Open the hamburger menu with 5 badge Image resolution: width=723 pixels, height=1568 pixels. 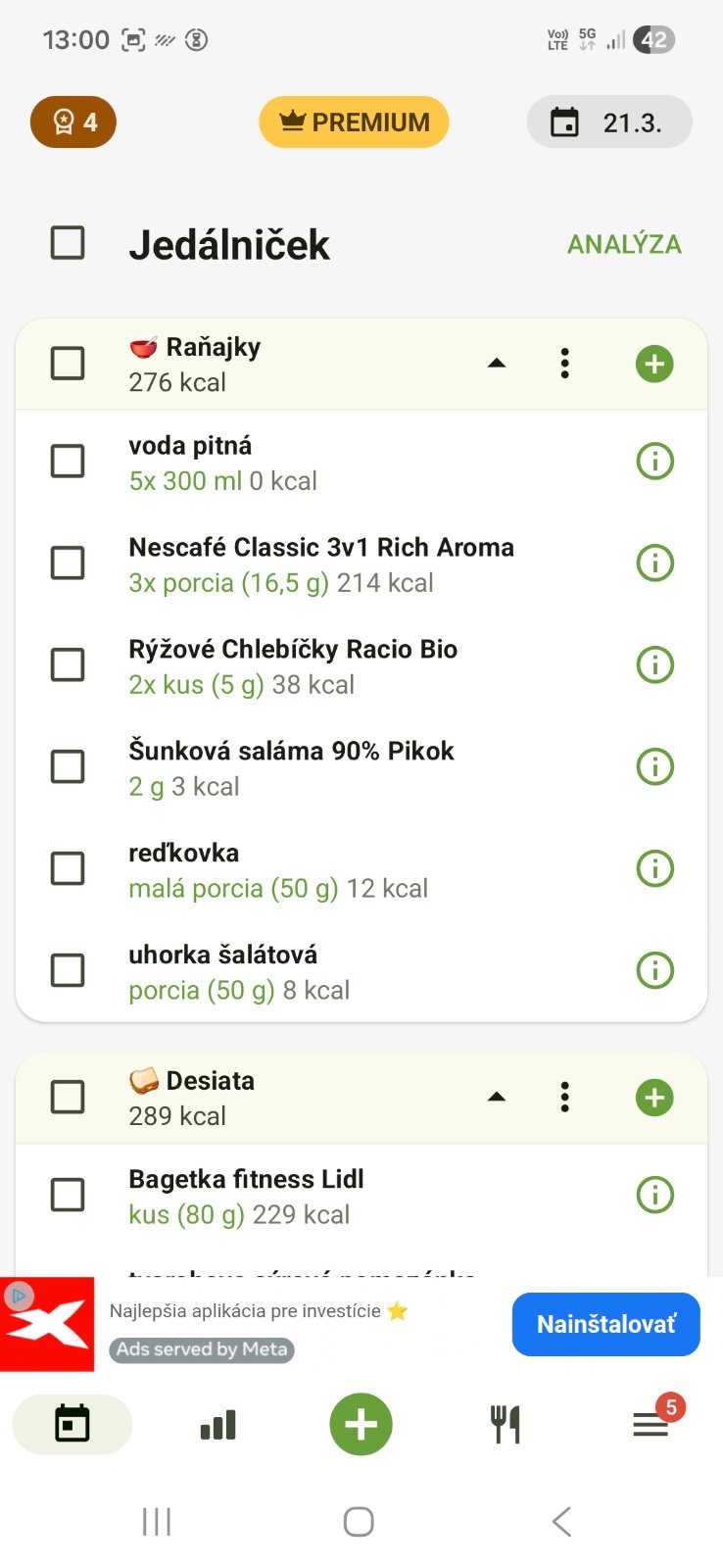(651, 1424)
